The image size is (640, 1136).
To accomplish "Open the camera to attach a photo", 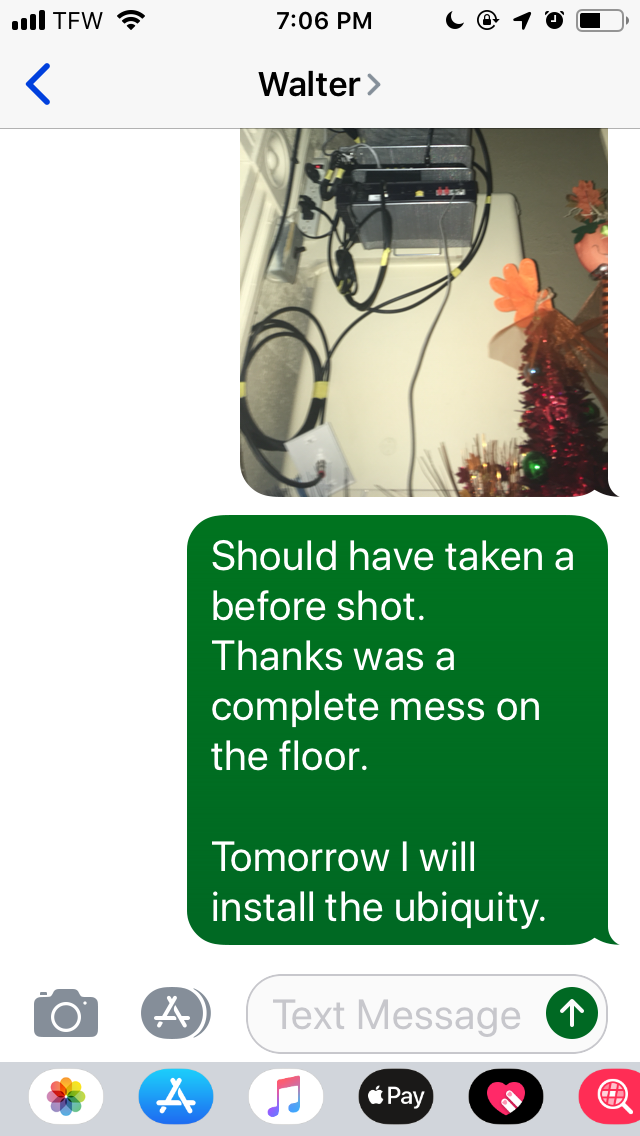I will (x=66, y=1014).
